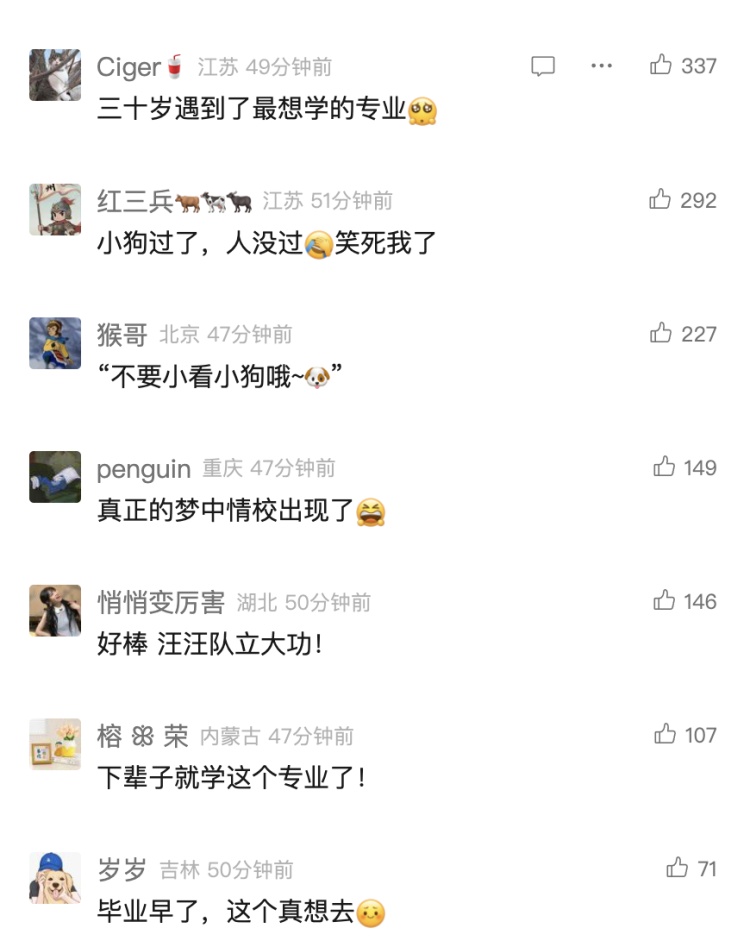Like 猴哥's comment with 227 likes
Image resolution: width=750 pixels, height=947 pixels.
coord(681,333)
